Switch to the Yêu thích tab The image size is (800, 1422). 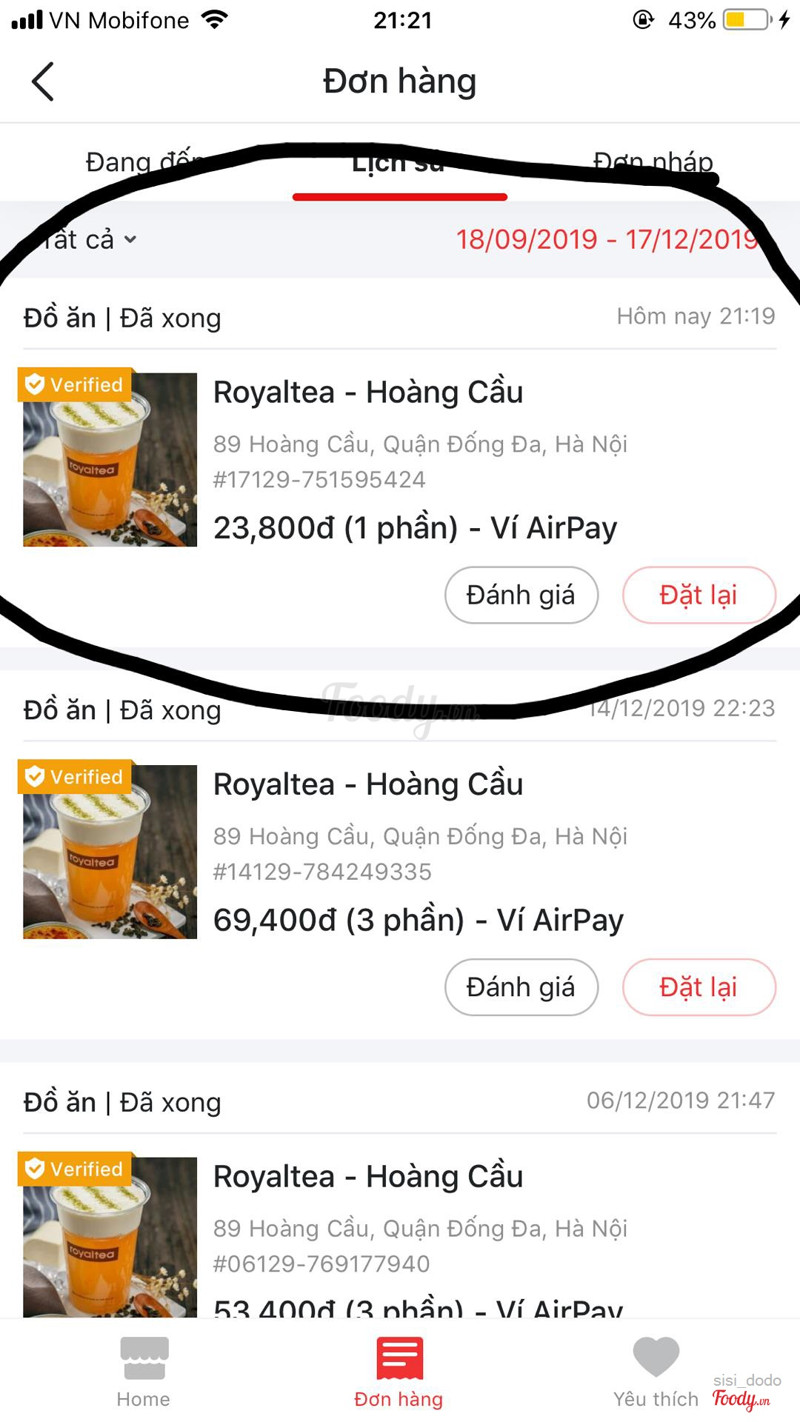pyautogui.click(x=656, y=1372)
